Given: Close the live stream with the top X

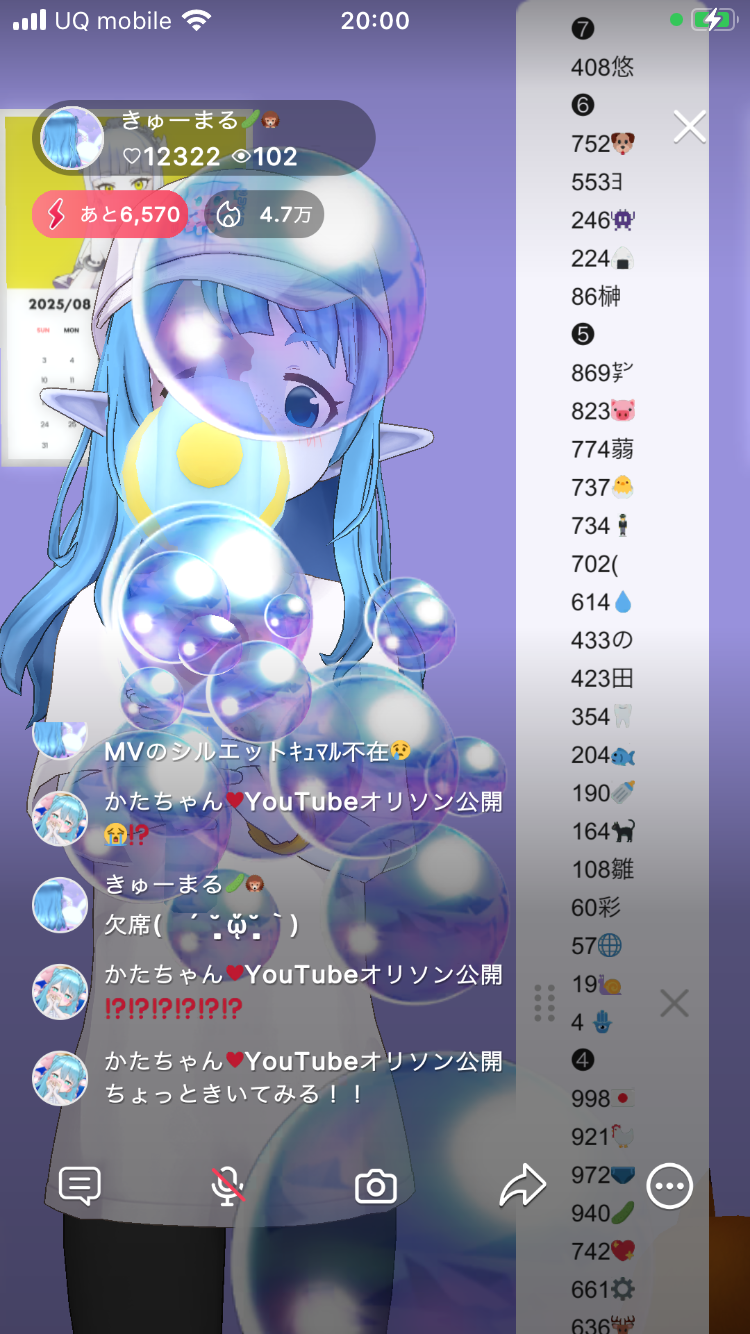Looking at the screenshot, I should pyautogui.click(x=690, y=127).
